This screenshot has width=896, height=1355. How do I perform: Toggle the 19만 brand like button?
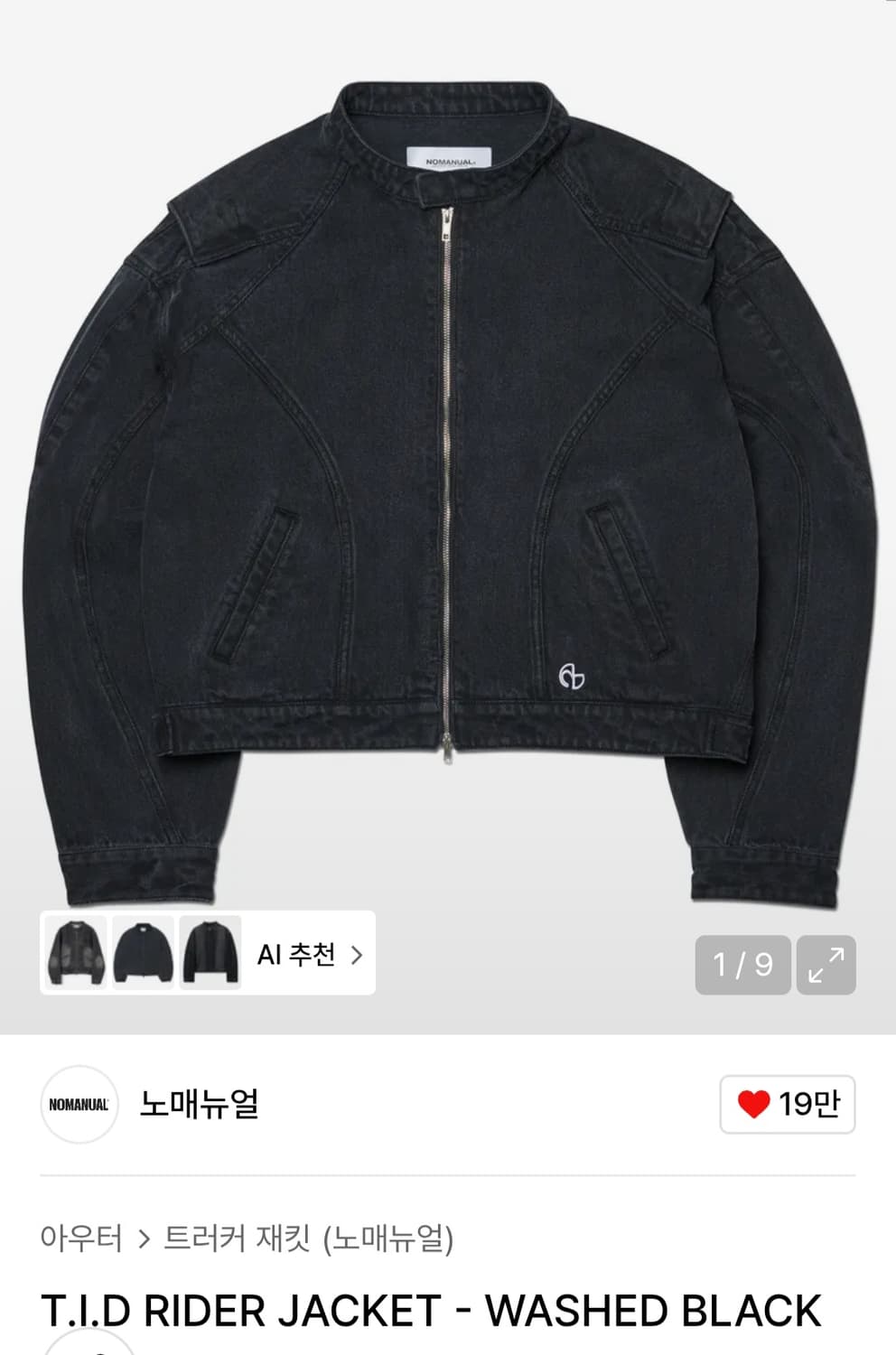[x=786, y=1104]
